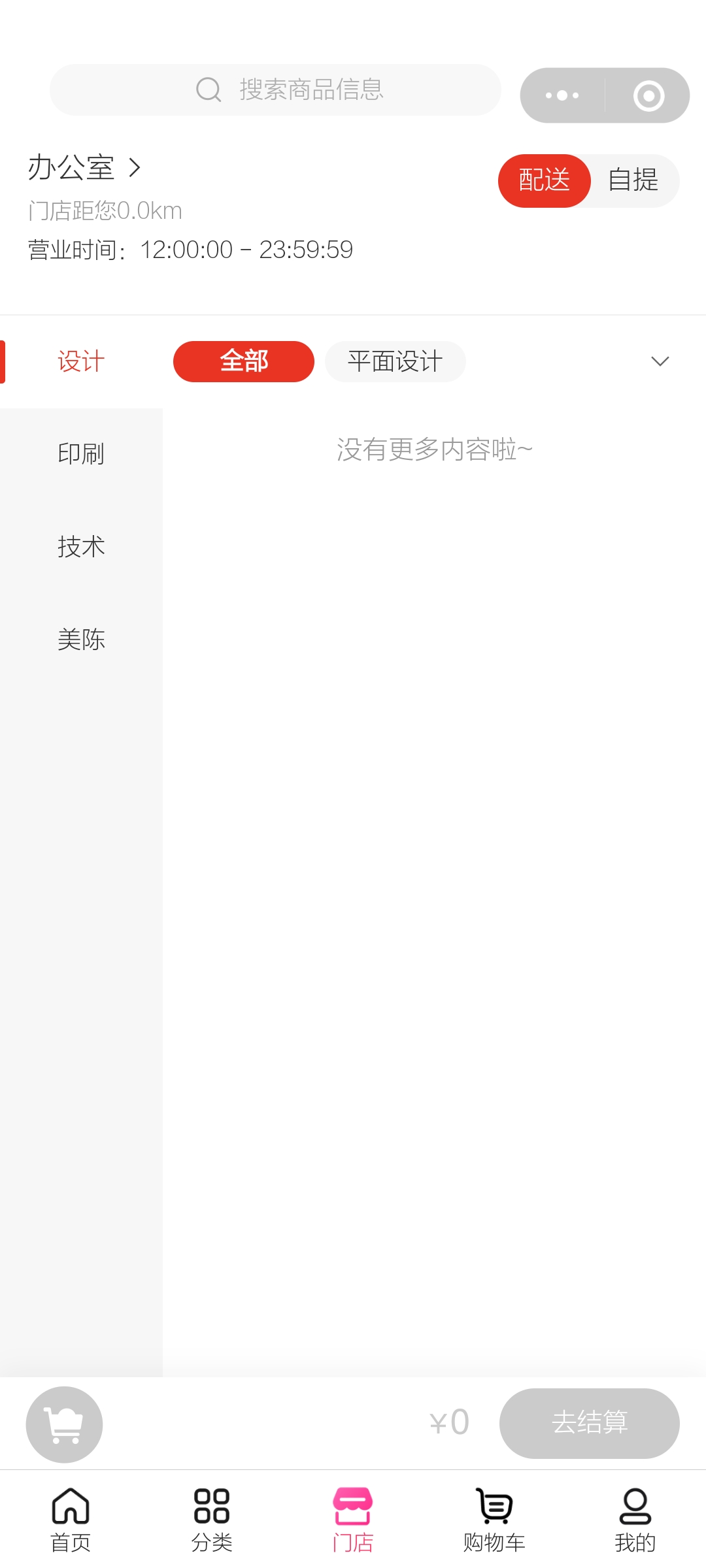Filter by 平面设计 chip

coord(395,361)
